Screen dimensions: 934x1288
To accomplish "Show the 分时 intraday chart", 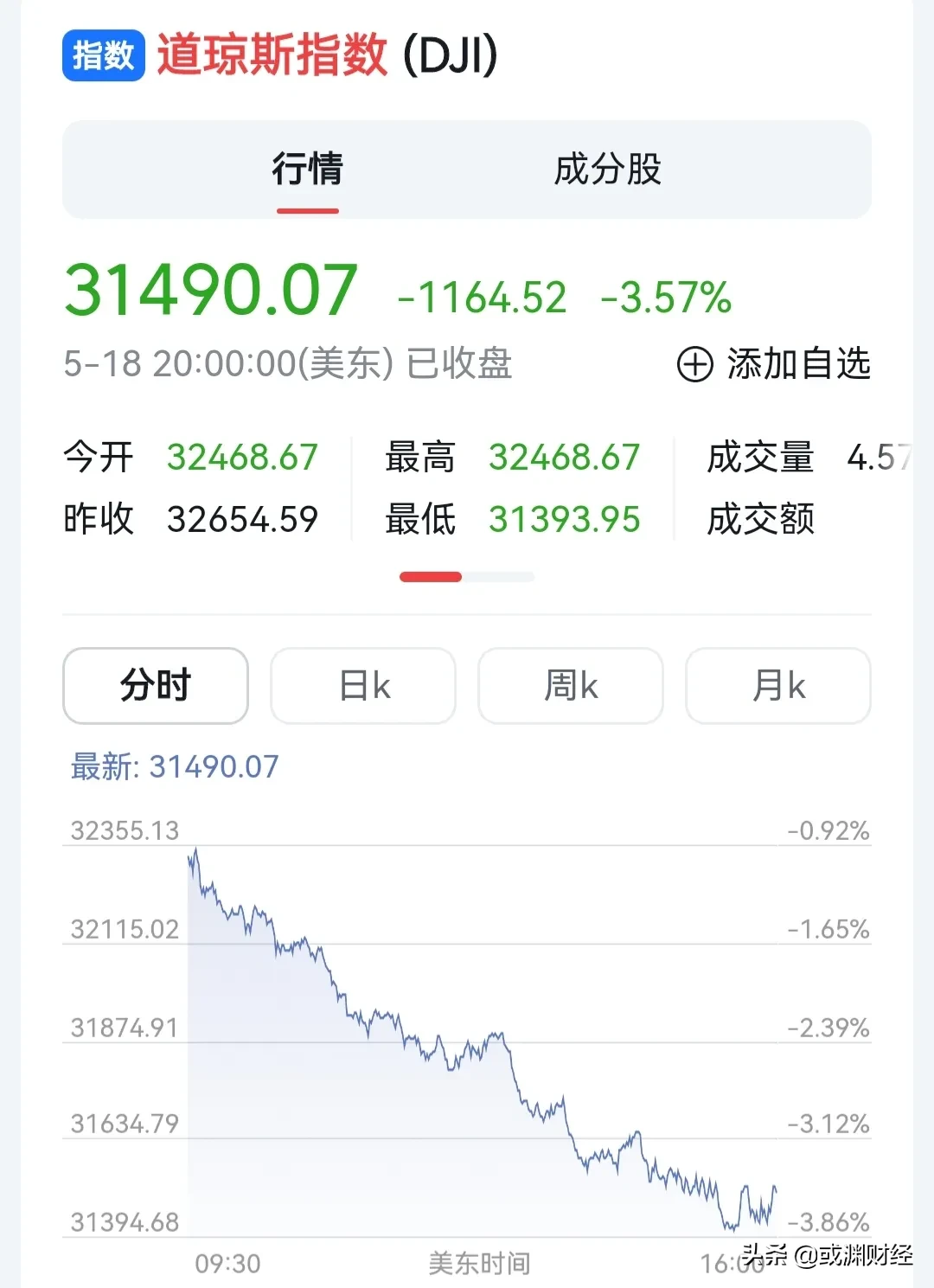I will tap(156, 686).
